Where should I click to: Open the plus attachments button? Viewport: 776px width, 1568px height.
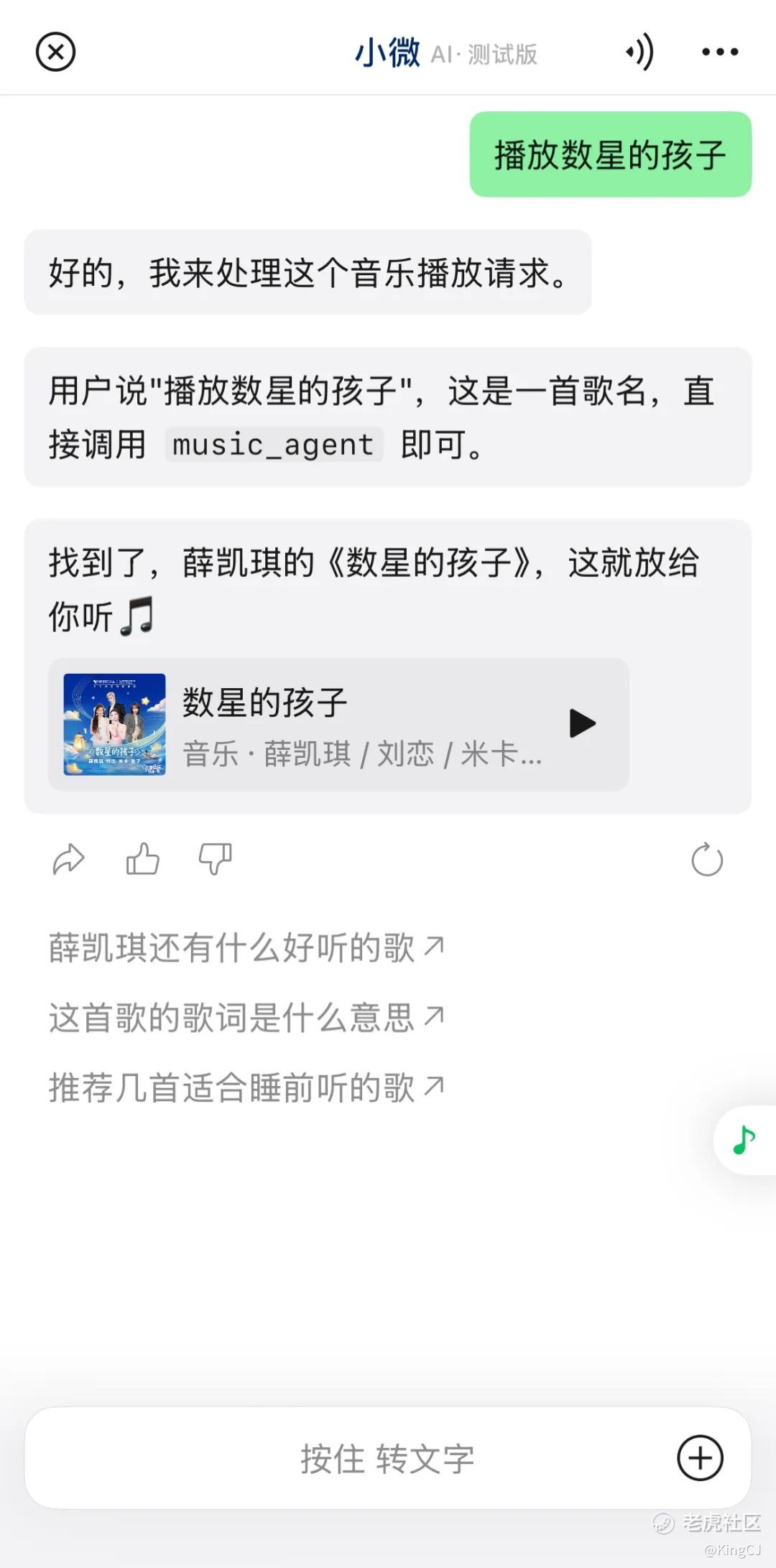[700, 1458]
